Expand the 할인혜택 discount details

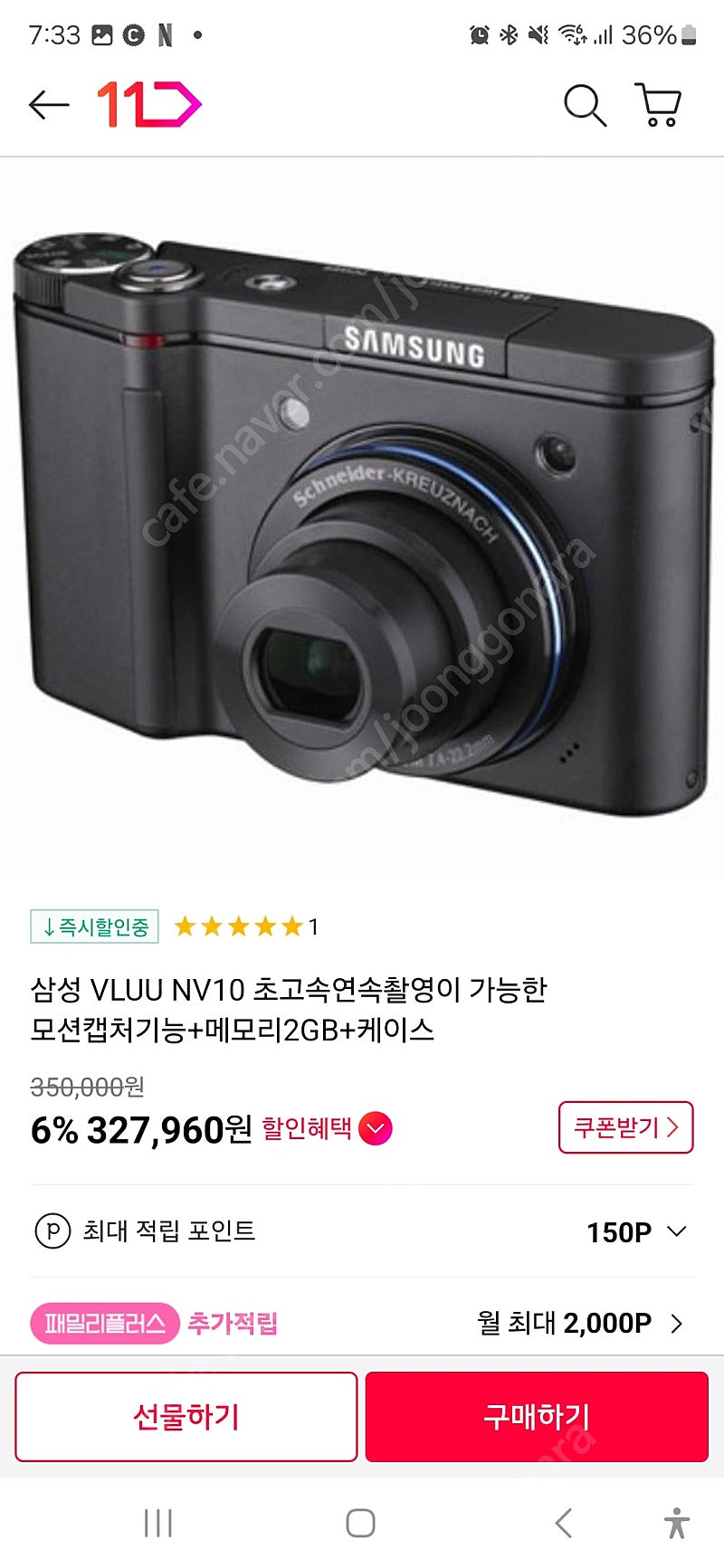coord(327,1128)
